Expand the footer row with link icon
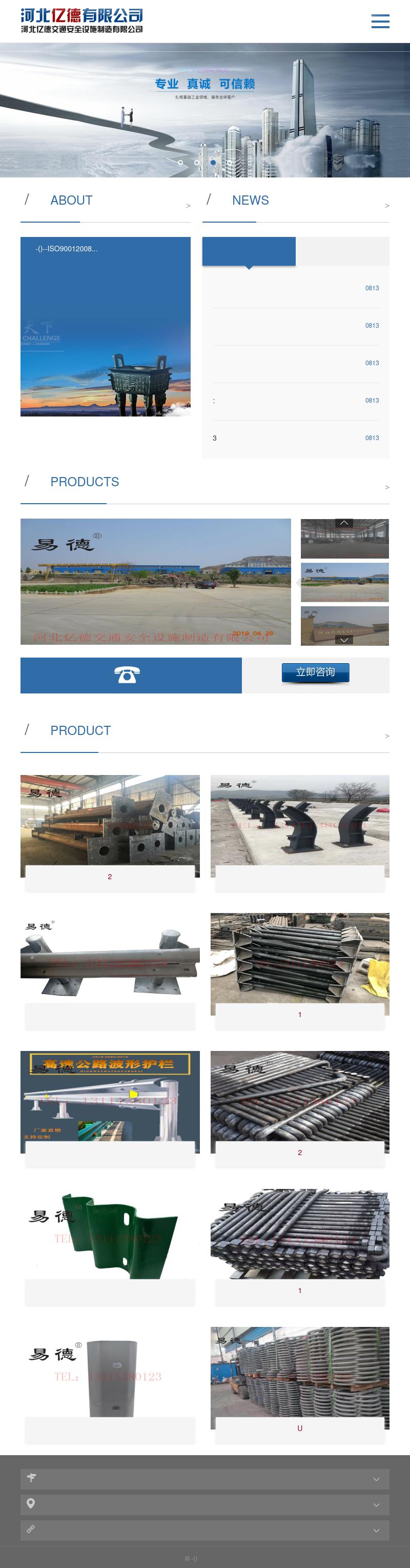Image resolution: width=410 pixels, height=1568 pixels. (x=205, y=1530)
